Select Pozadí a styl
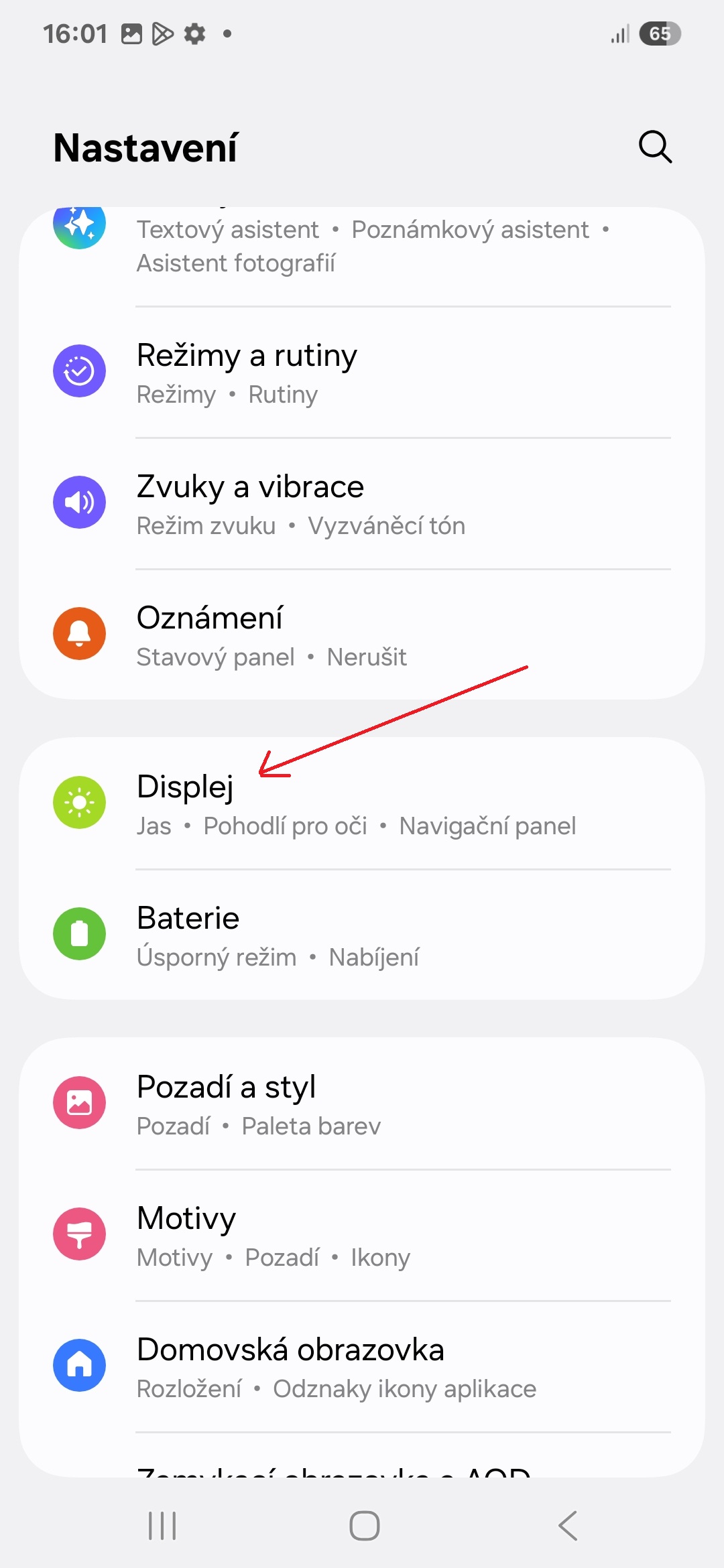724x1568 pixels. click(x=362, y=1104)
